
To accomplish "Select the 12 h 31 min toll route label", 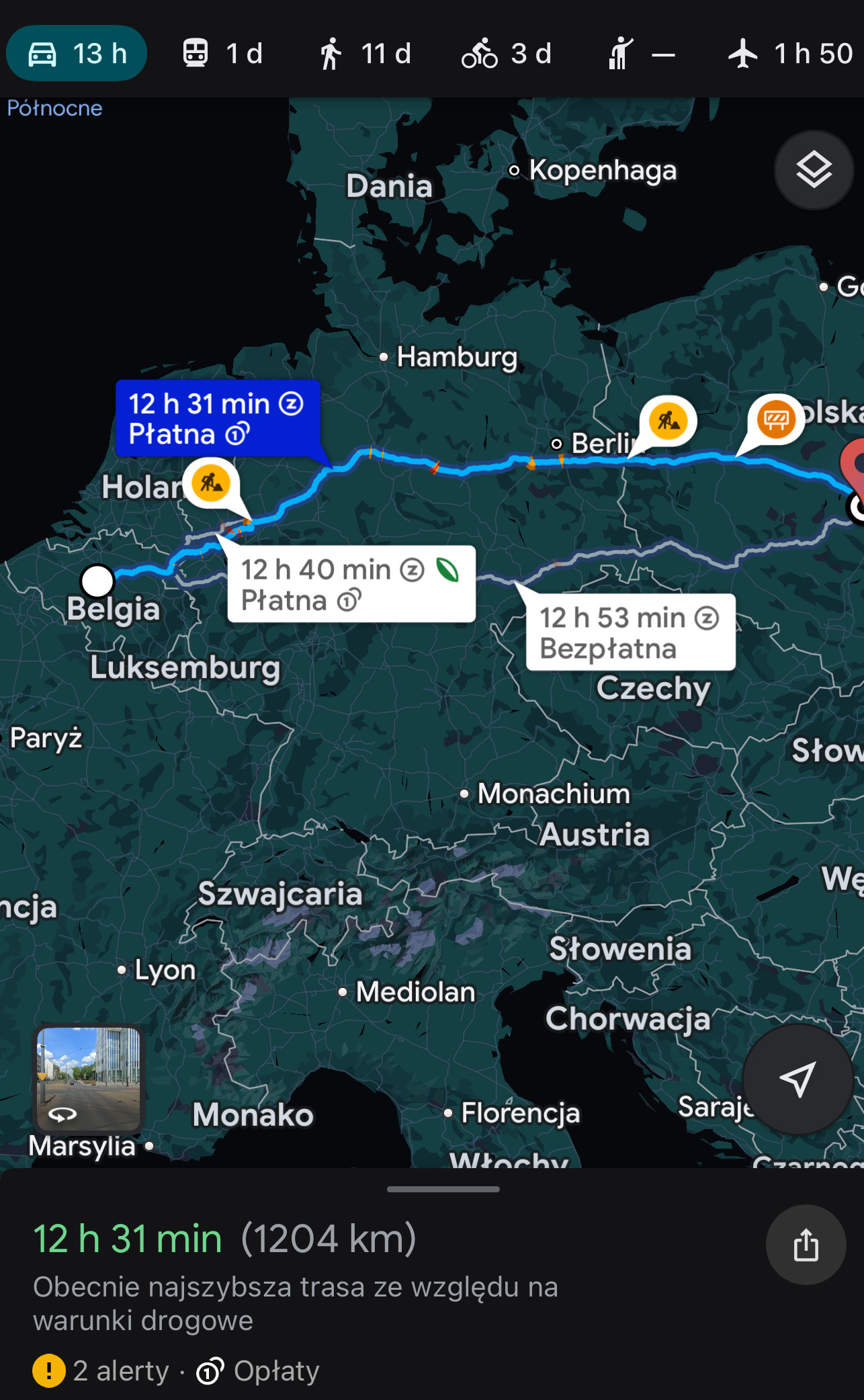I will (x=217, y=419).
